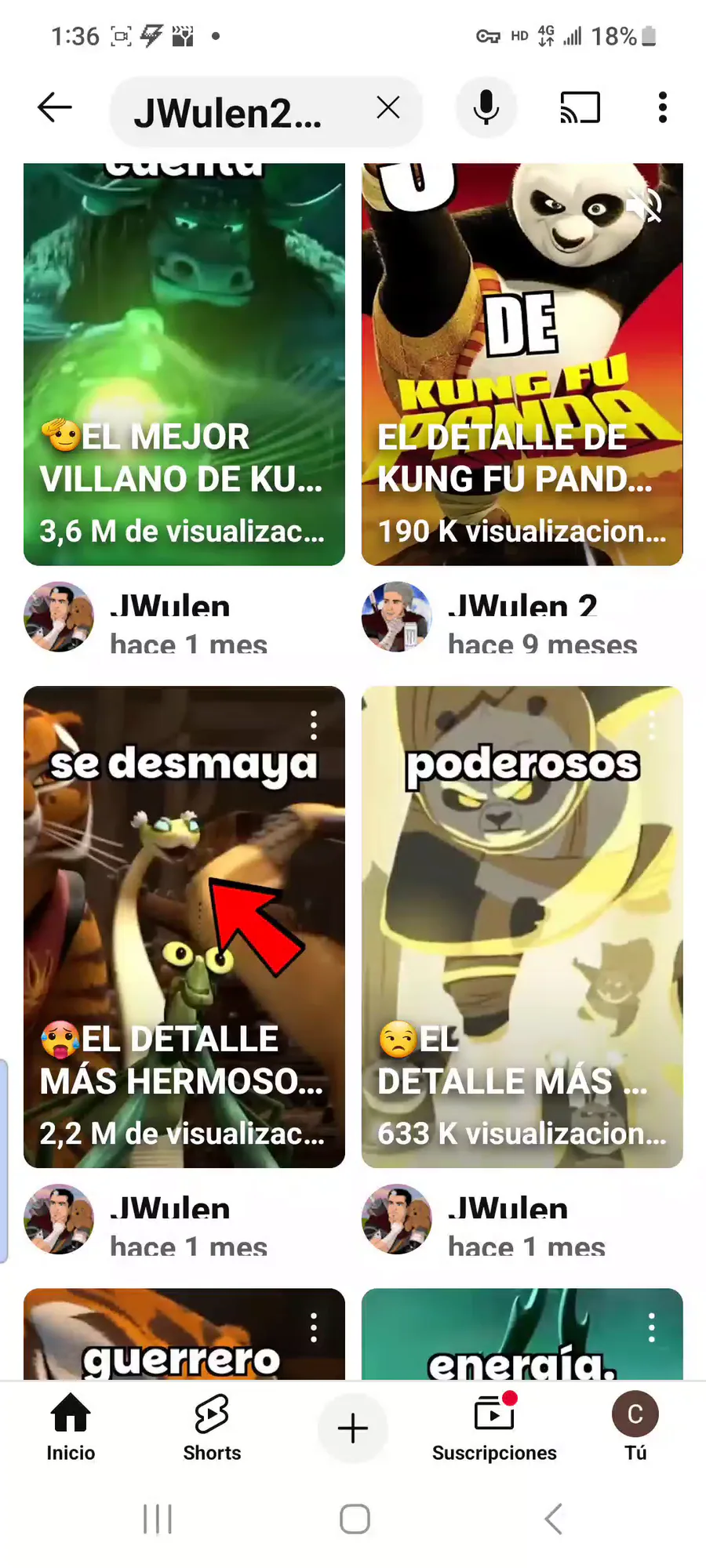Open the short "EL DETALLE DE KUNG FU PAND..."

click(522, 365)
